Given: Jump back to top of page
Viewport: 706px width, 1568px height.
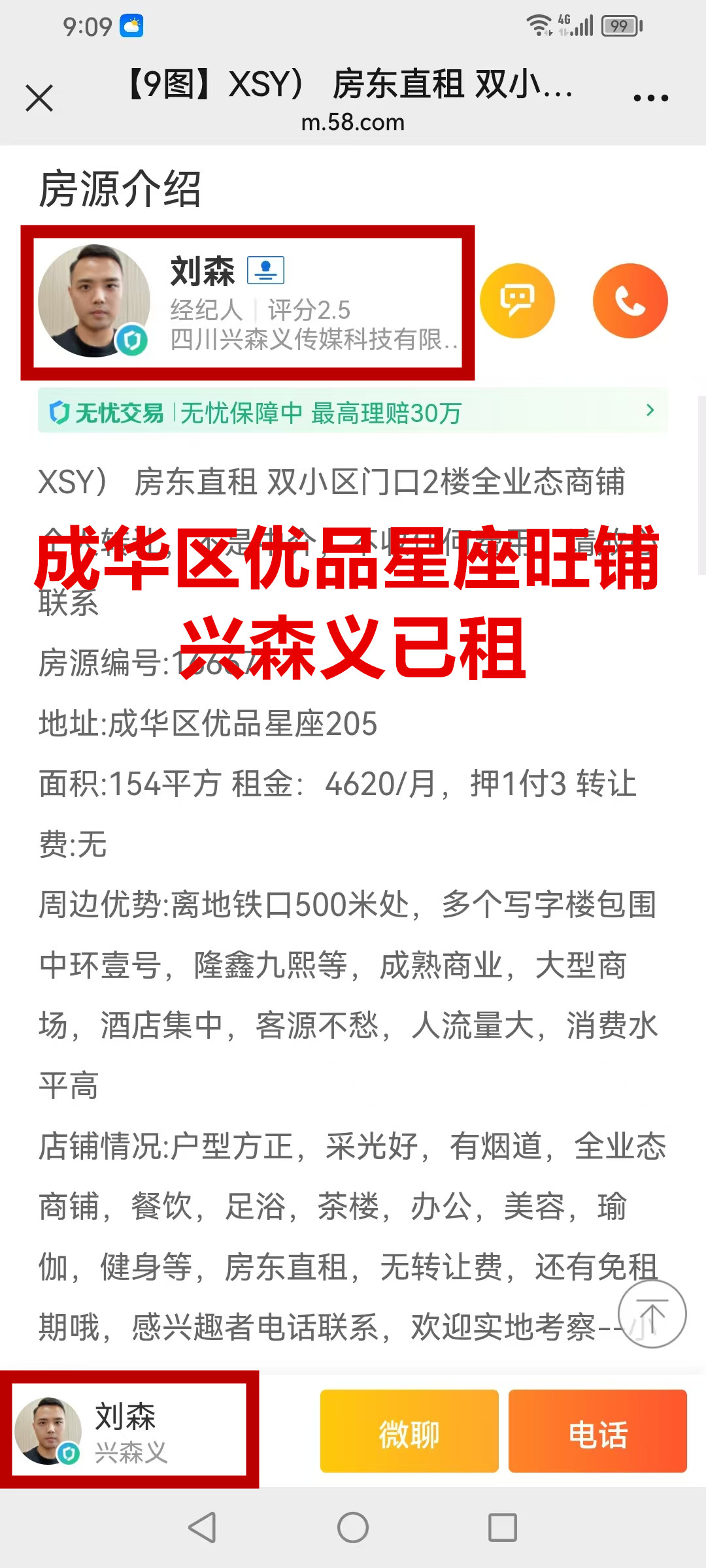Looking at the screenshot, I should 652,1314.
